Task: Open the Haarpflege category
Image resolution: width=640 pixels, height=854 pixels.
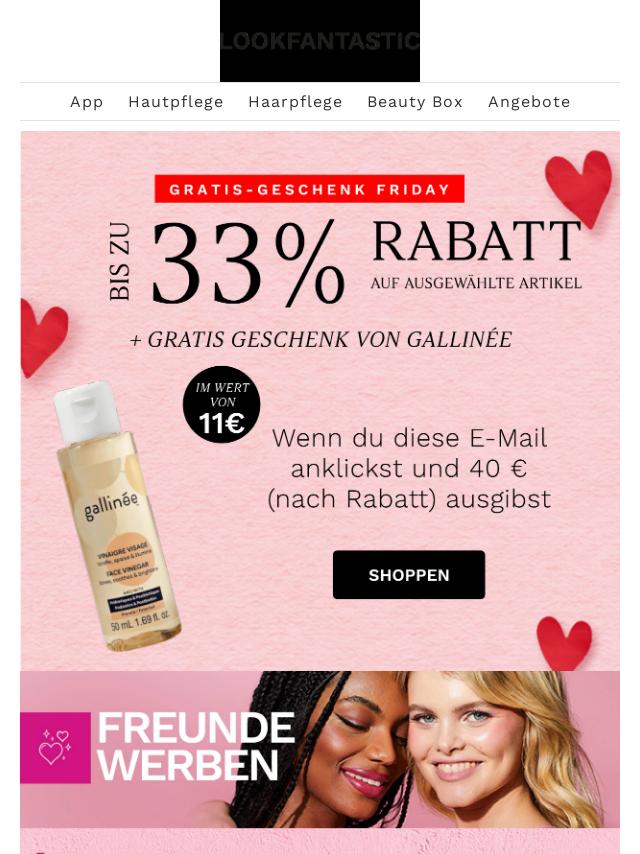Action: coord(295,102)
